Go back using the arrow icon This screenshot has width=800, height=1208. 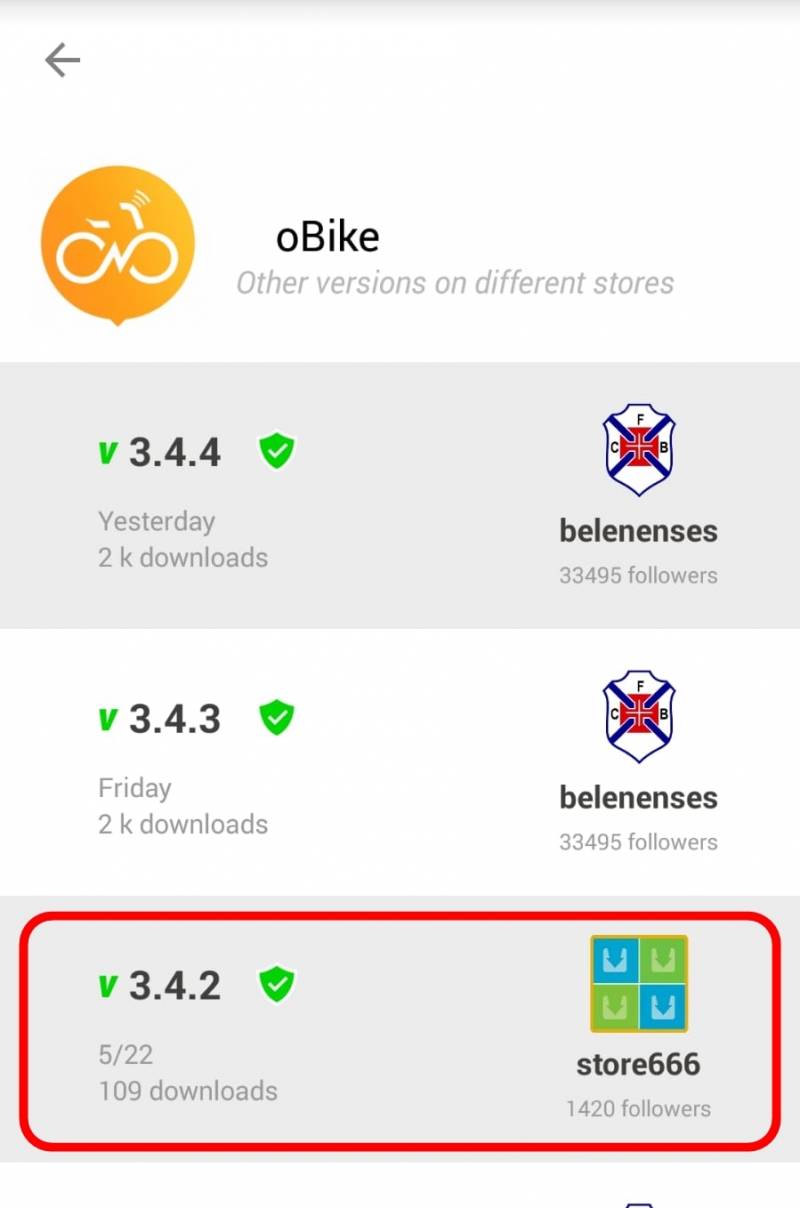[x=62, y=61]
